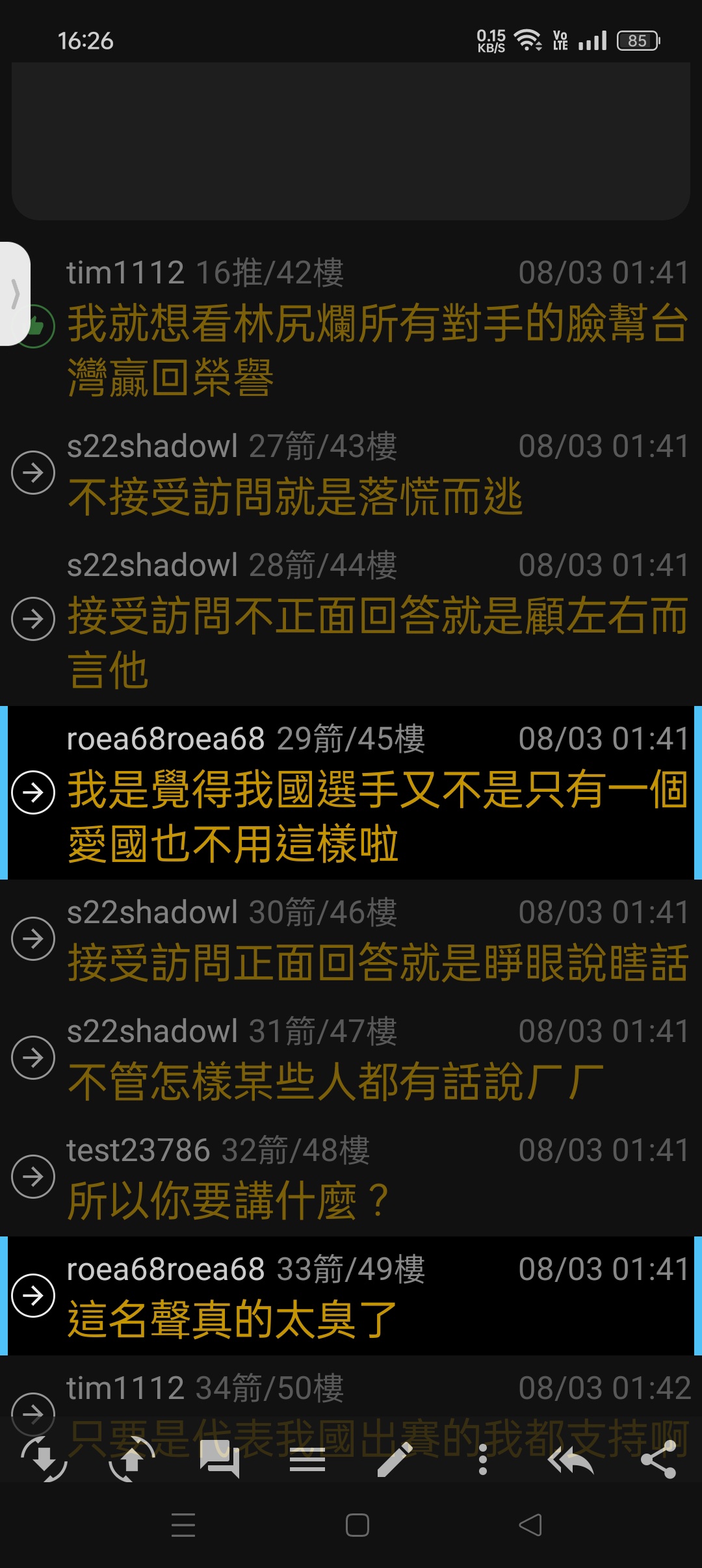Open the three-line list menu in toolbar
The height and width of the screenshot is (1568, 702).
pos(307,1461)
